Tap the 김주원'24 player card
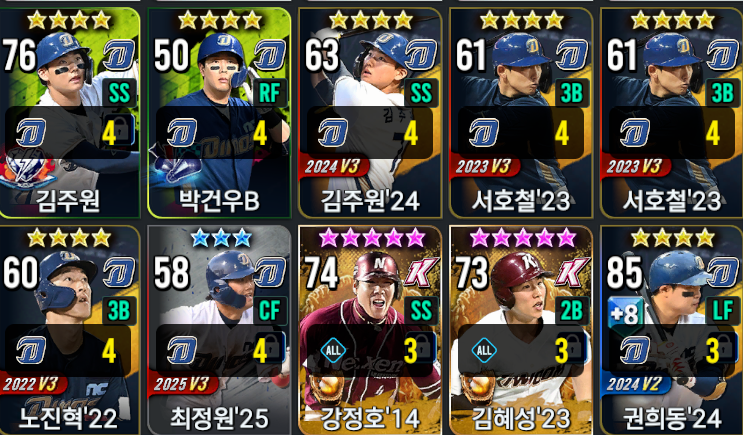This screenshot has width=743, height=435. (x=370, y=110)
